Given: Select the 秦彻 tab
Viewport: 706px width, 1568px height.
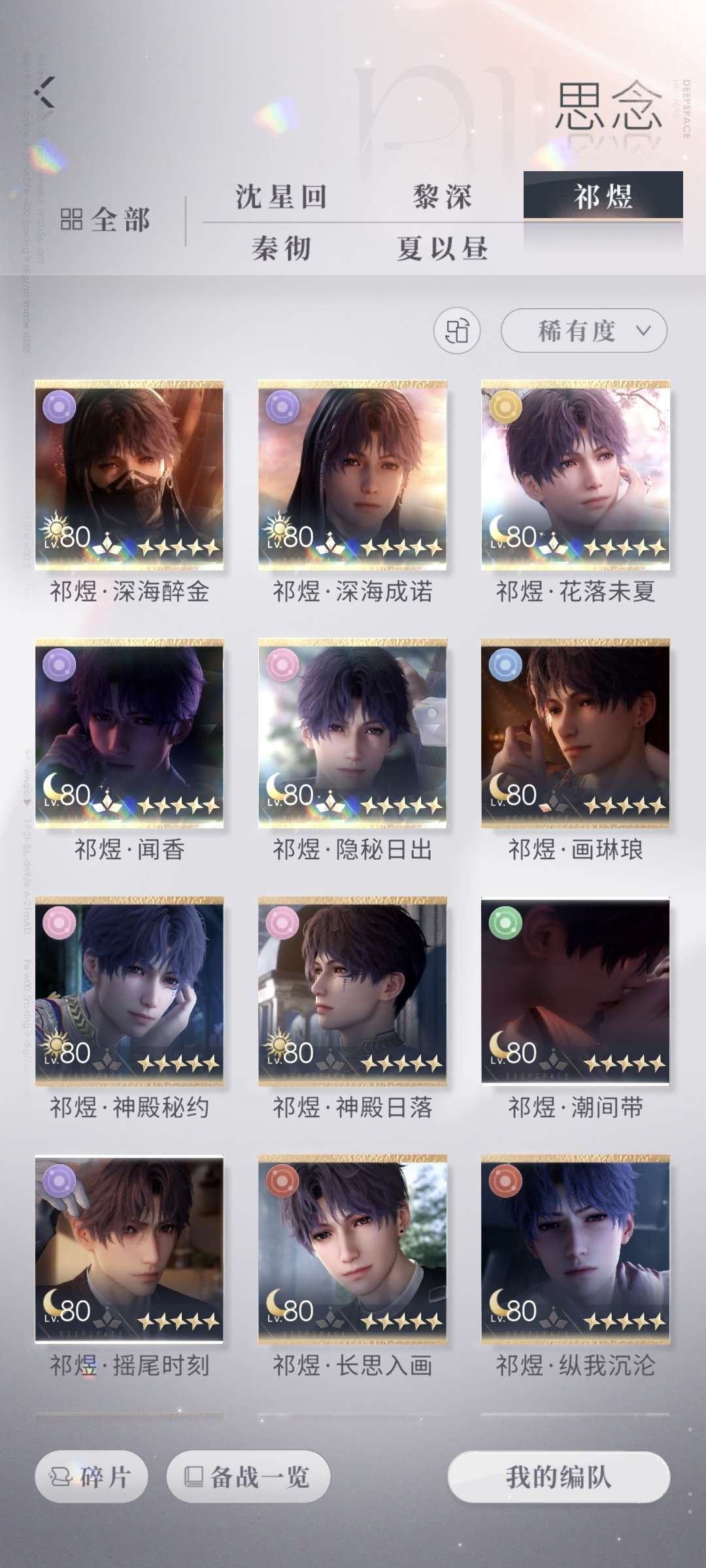Looking at the screenshot, I should tap(281, 248).
